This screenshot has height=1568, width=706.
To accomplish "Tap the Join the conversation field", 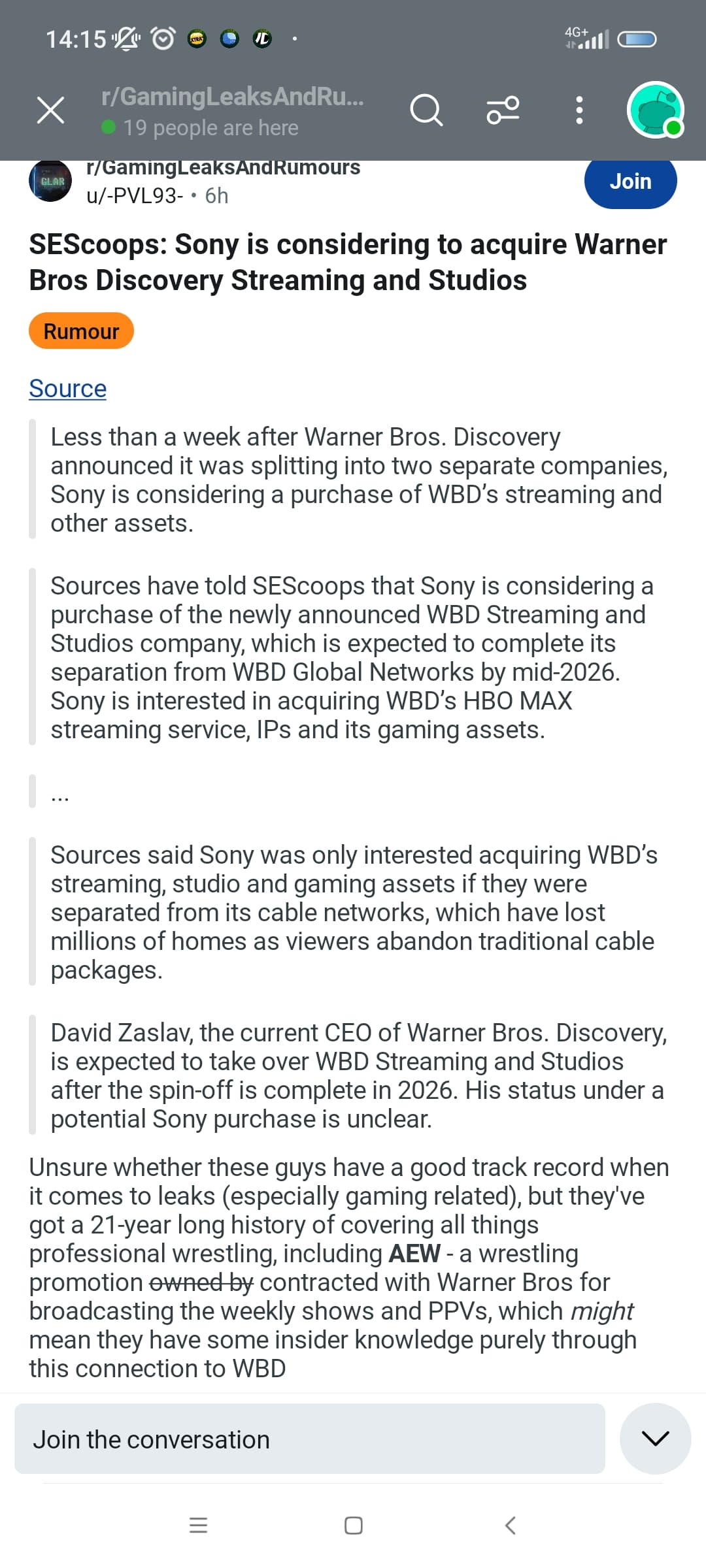I will (x=310, y=1439).
